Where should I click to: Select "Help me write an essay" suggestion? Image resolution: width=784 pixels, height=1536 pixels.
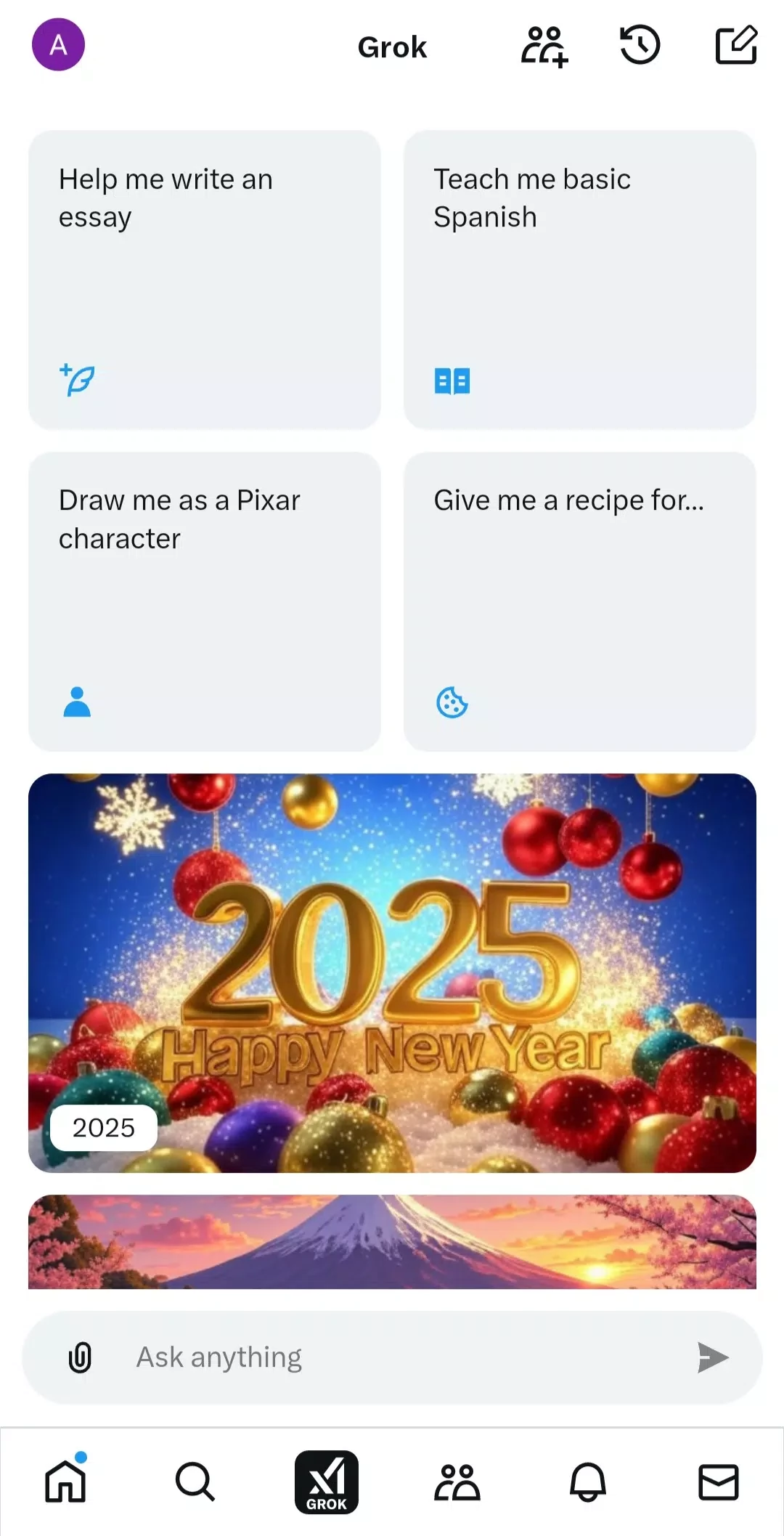pyautogui.click(x=204, y=280)
